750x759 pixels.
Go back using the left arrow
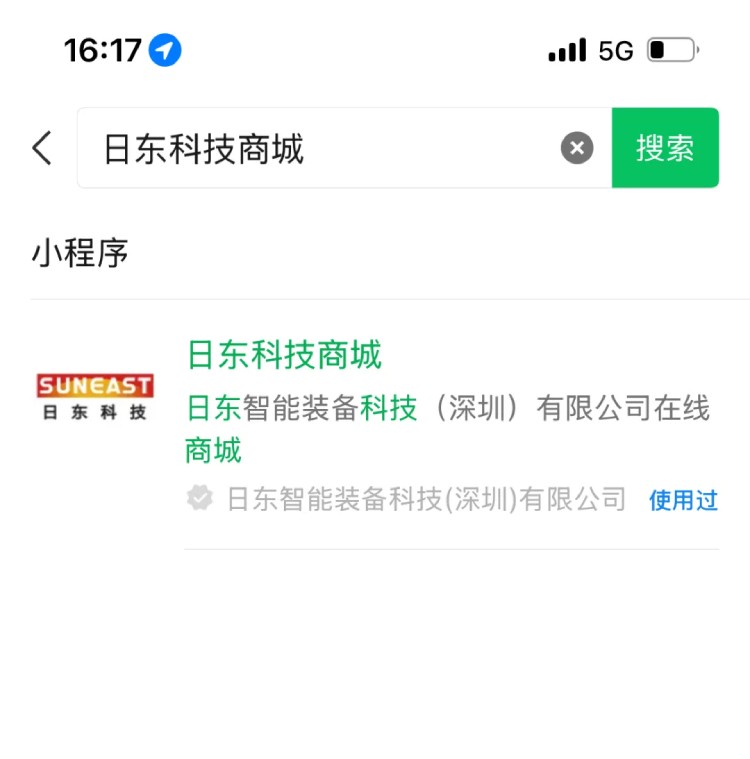point(42,148)
